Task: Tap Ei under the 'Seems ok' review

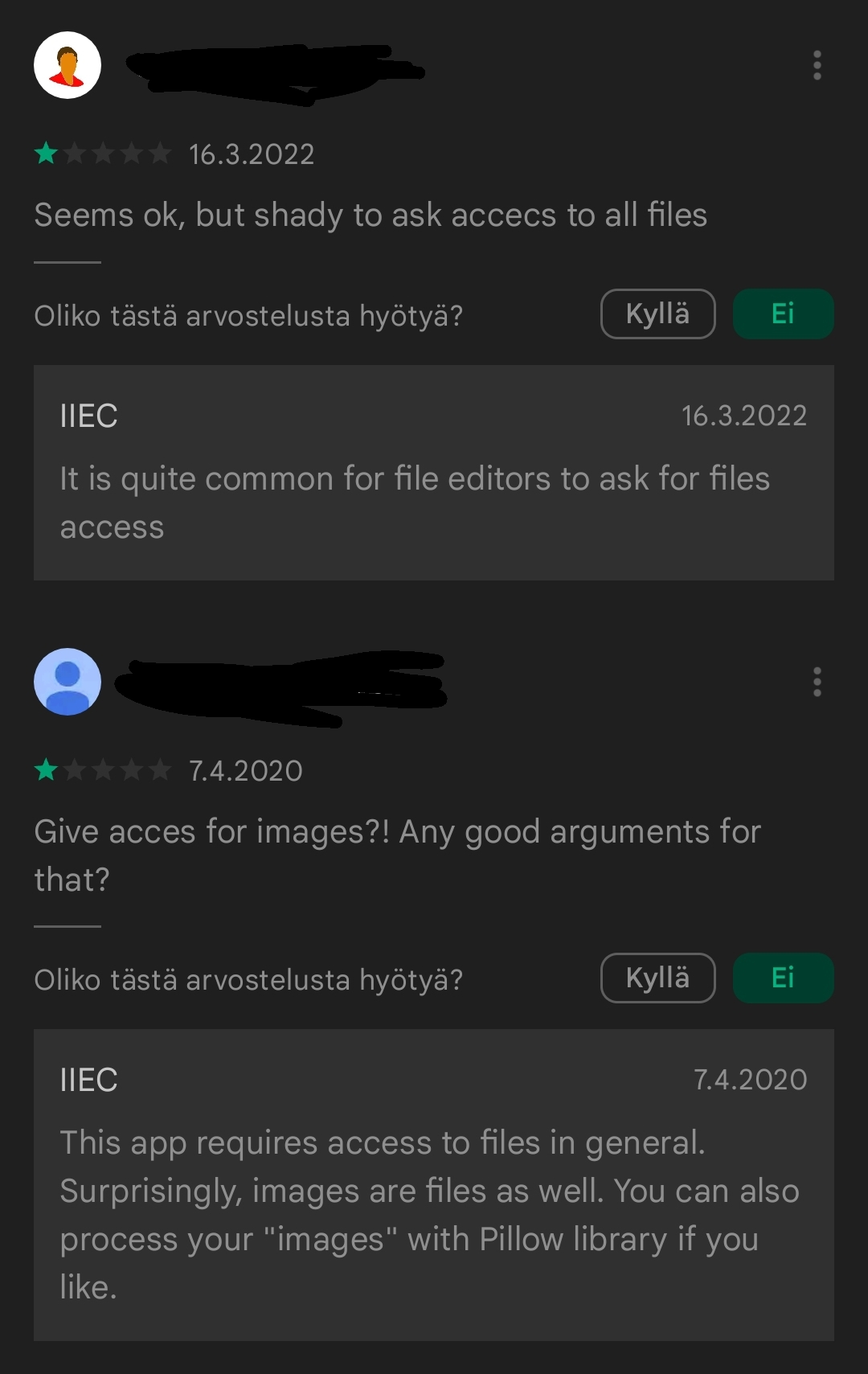Action: 783,314
